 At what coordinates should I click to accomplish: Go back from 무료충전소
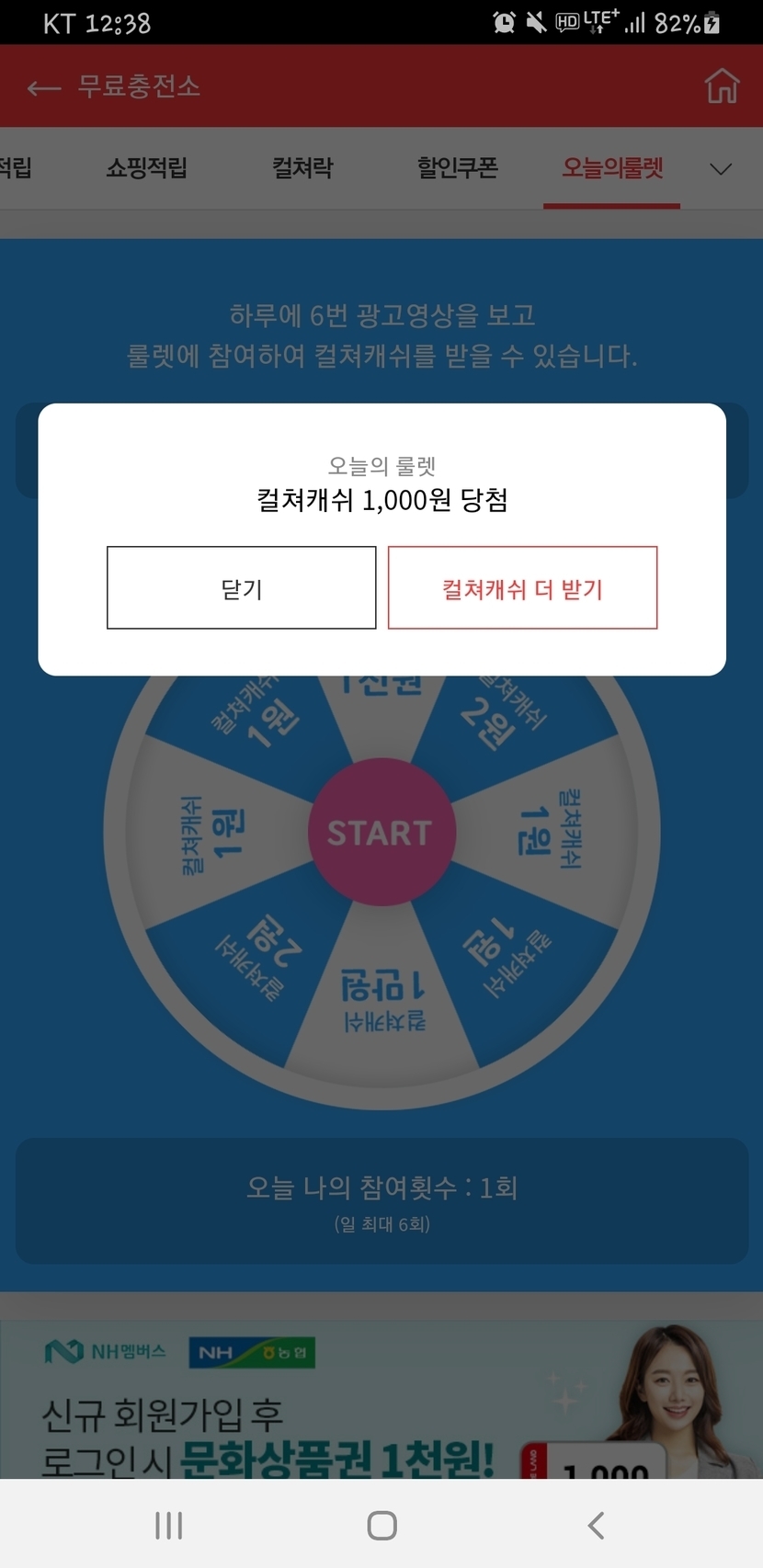pyautogui.click(x=43, y=87)
